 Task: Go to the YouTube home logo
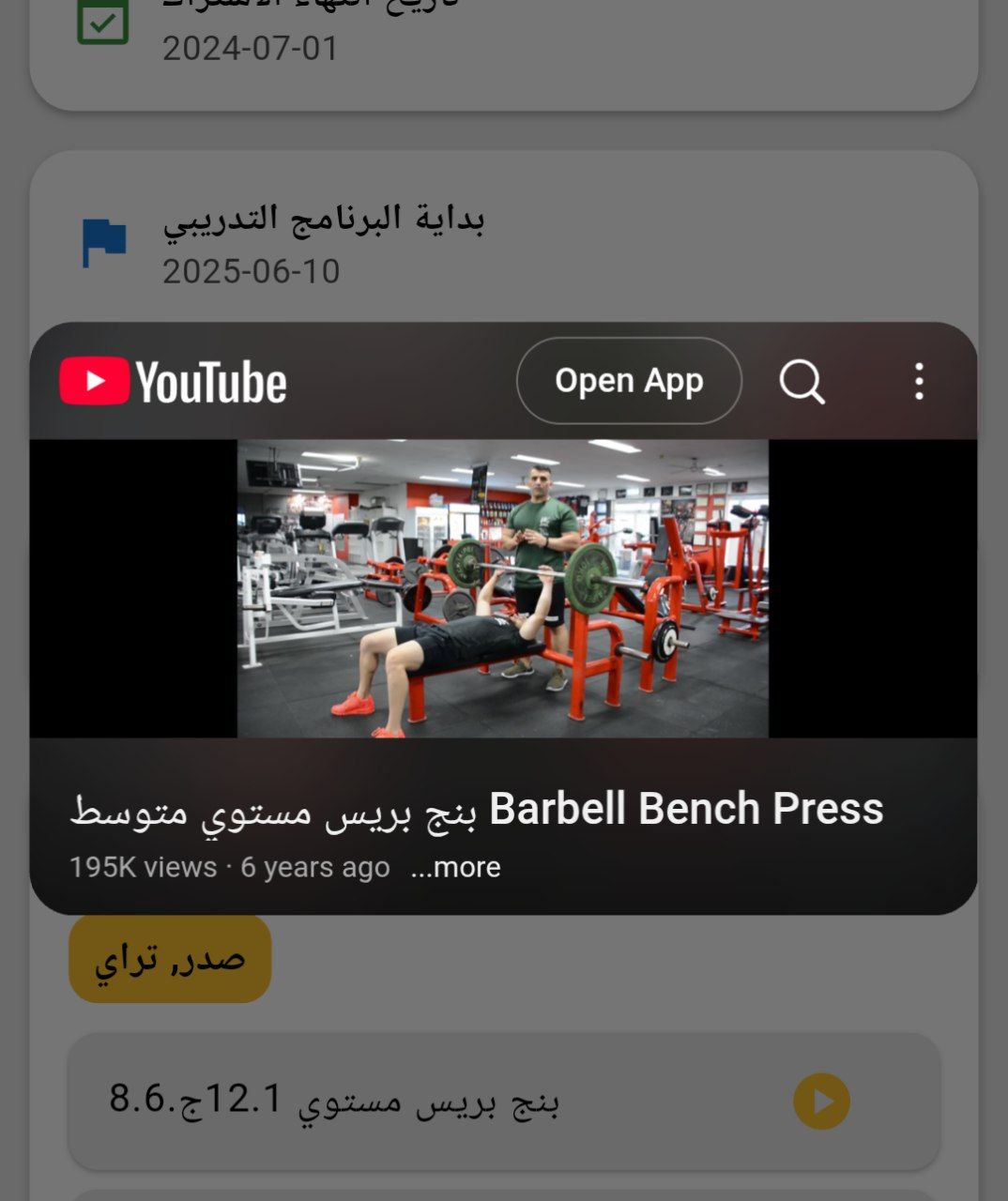(174, 382)
